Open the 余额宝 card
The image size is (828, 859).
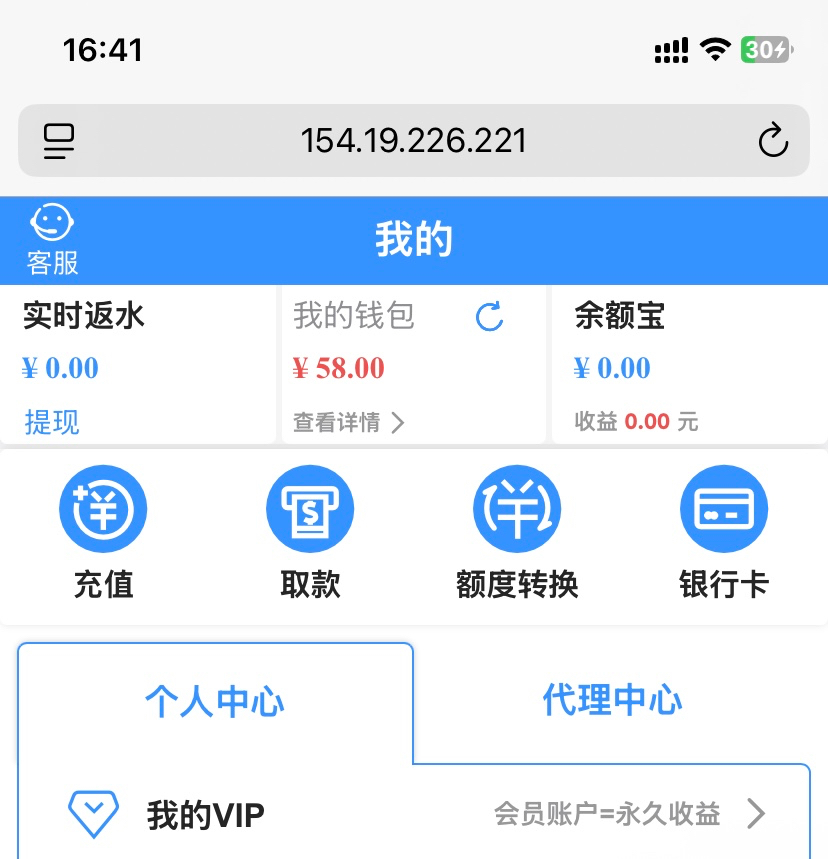pos(688,365)
